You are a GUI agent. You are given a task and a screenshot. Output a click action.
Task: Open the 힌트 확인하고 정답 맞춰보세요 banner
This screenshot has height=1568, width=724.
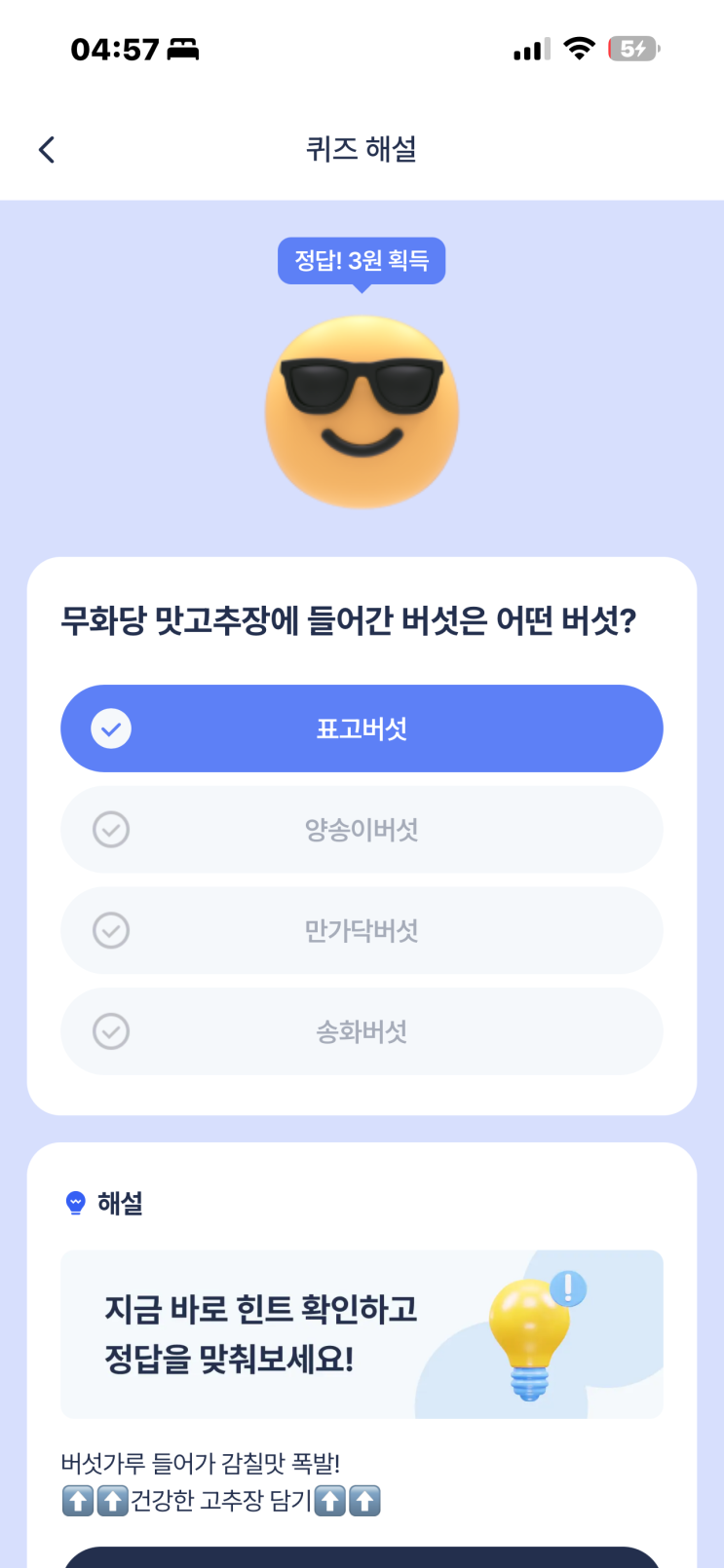point(362,1334)
